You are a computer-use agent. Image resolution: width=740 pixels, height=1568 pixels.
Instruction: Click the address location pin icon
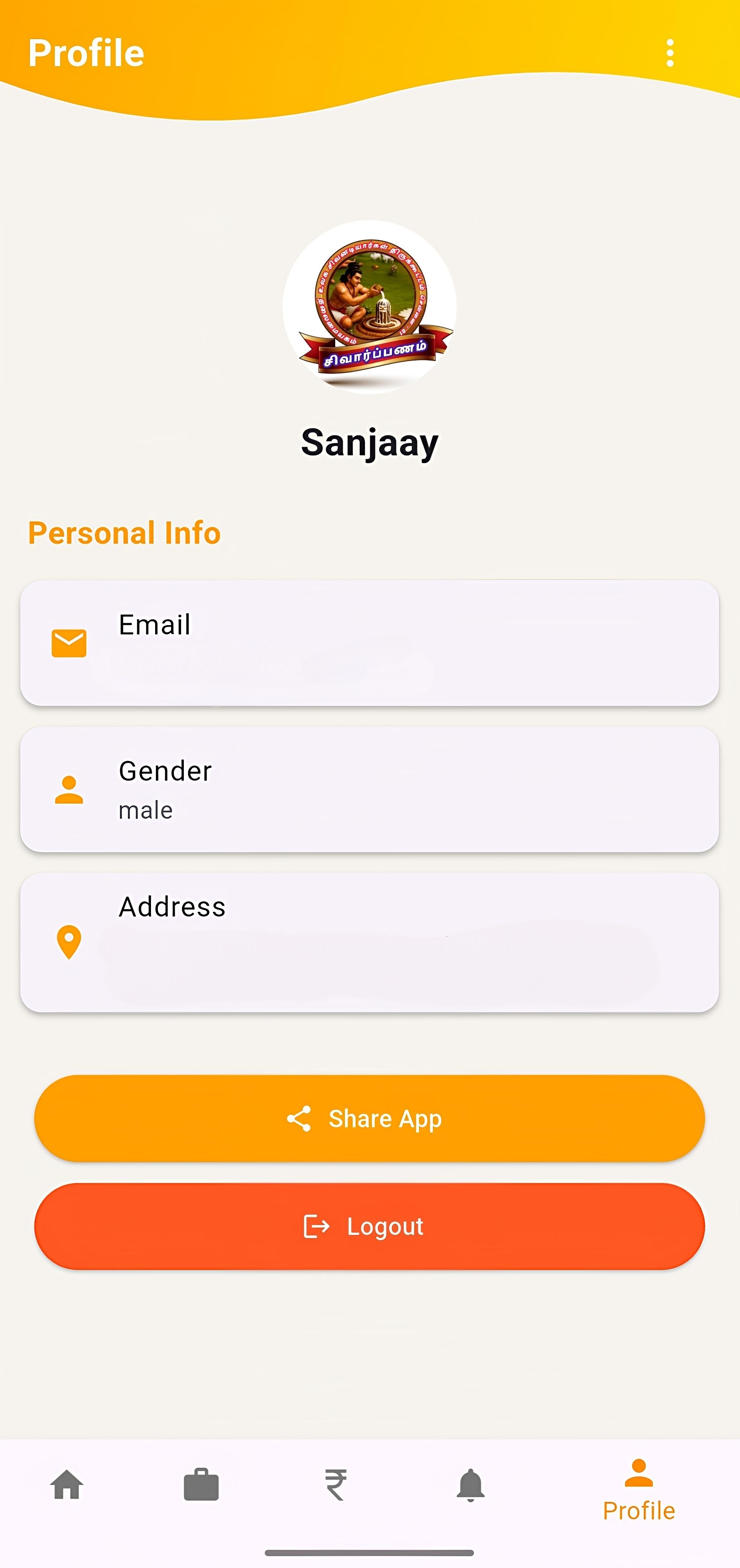tap(68, 942)
